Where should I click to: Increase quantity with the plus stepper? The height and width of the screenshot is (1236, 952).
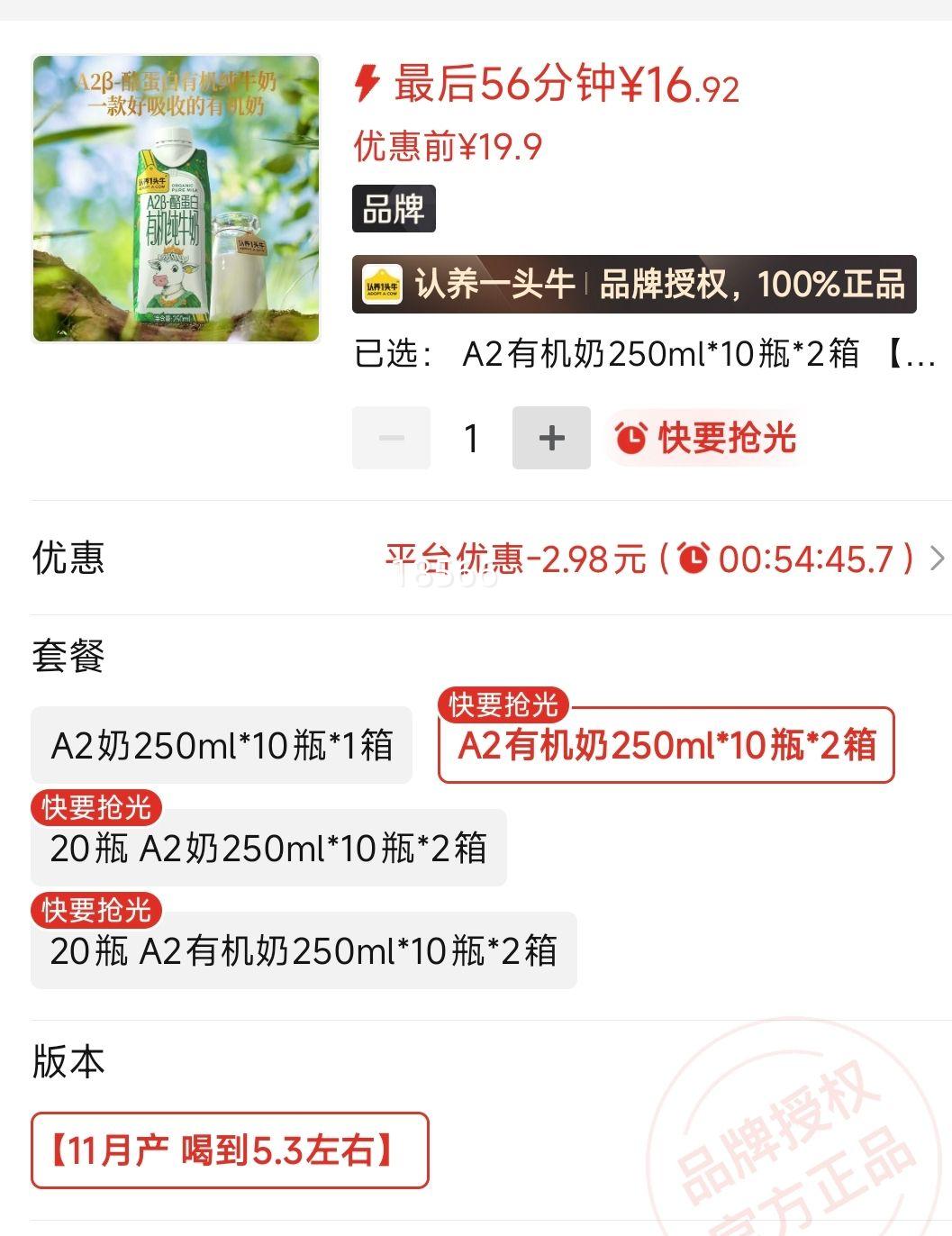550,439
